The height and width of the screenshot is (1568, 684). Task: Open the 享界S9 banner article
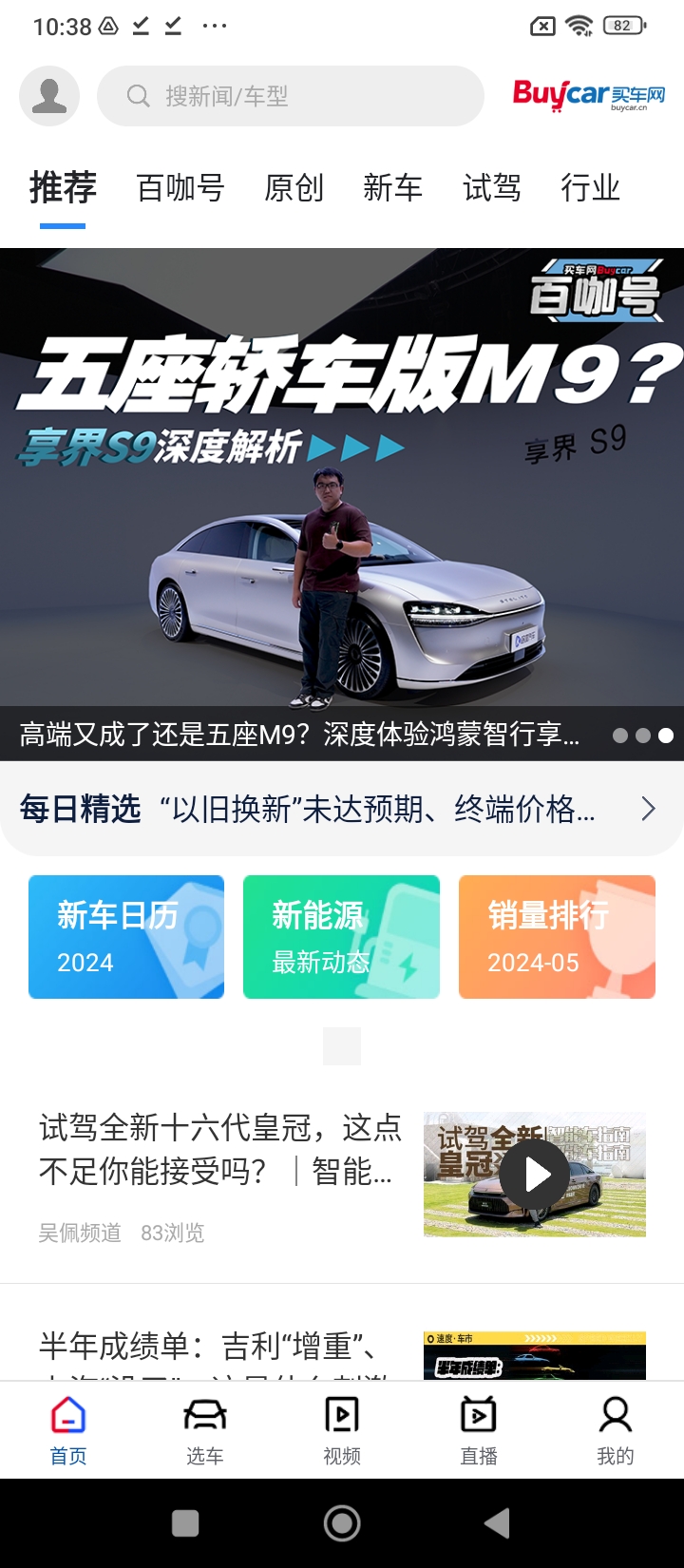342,504
